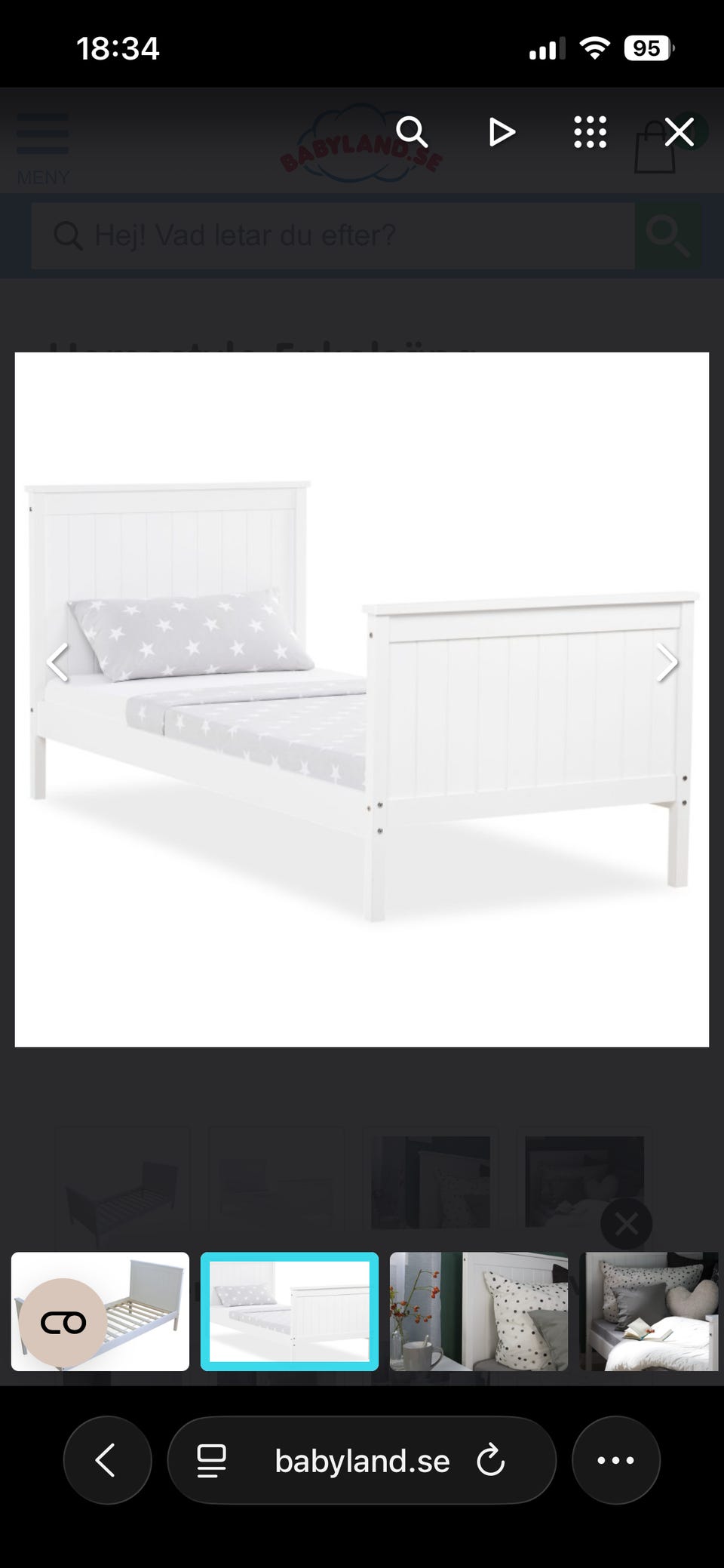Show the next bed photo

pyautogui.click(x=667, y=663)
